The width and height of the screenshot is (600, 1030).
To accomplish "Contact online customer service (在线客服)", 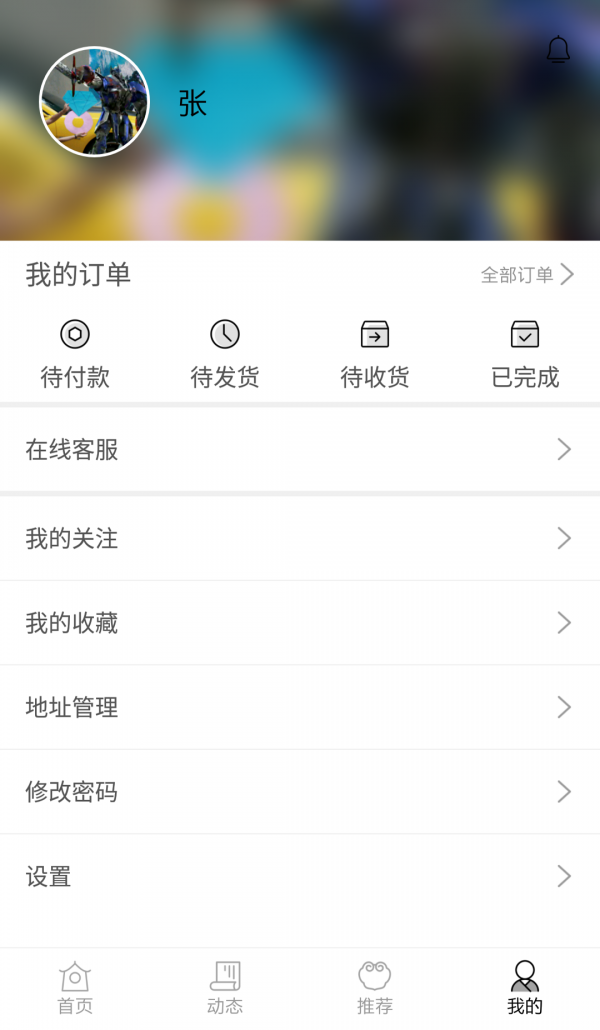I will 300,450.
